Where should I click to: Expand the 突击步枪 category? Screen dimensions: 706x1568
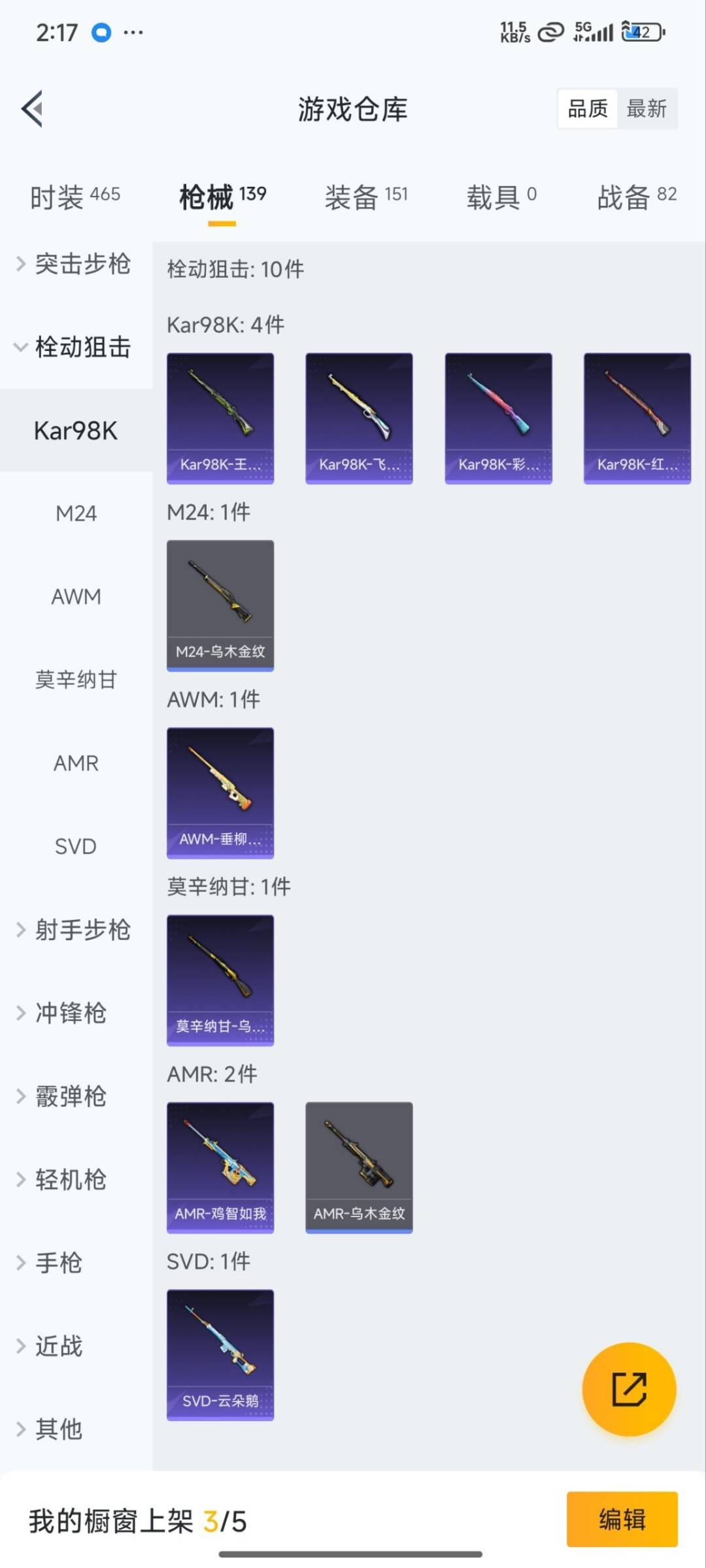point(75,264)
